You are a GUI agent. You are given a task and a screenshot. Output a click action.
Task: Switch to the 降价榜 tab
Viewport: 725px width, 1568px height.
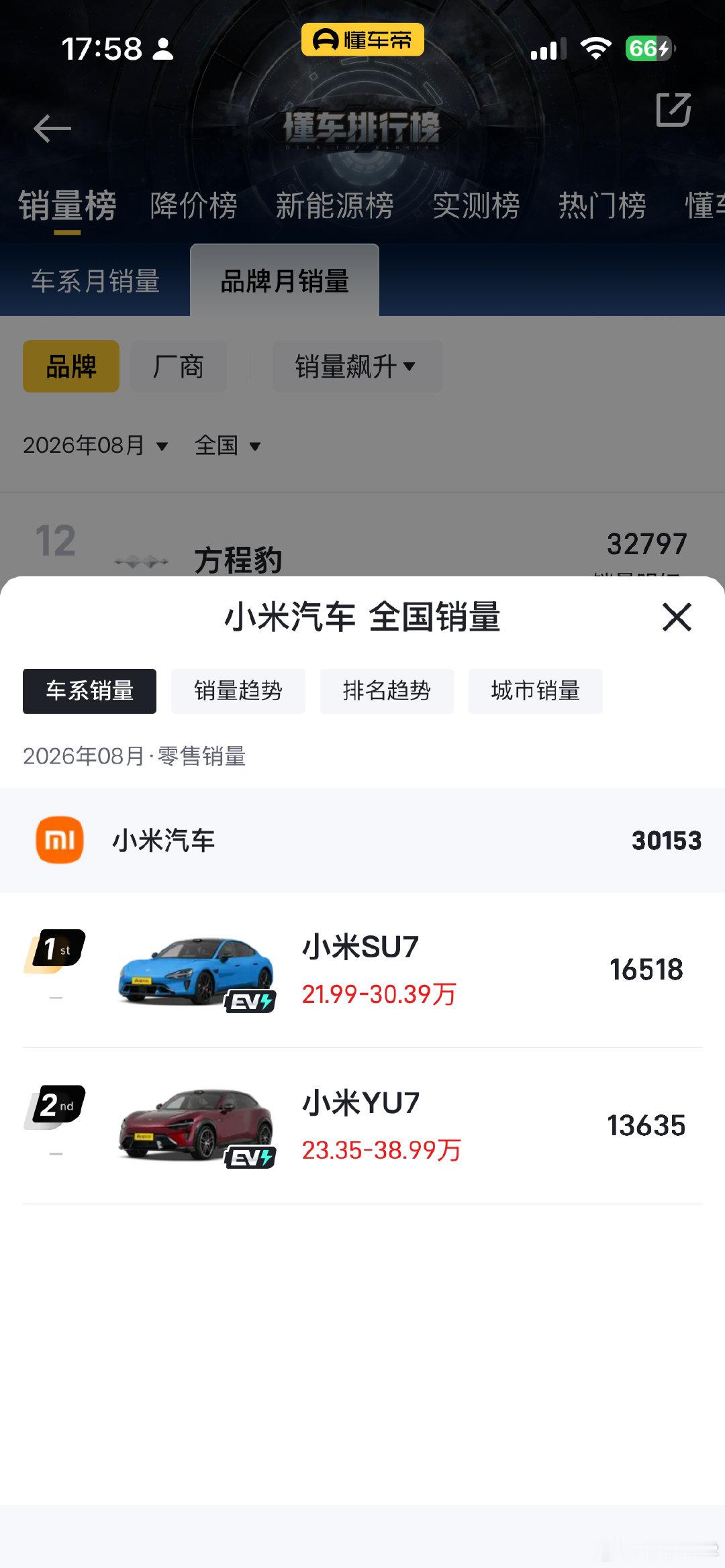pyautogui.click(x=194, y=205)
